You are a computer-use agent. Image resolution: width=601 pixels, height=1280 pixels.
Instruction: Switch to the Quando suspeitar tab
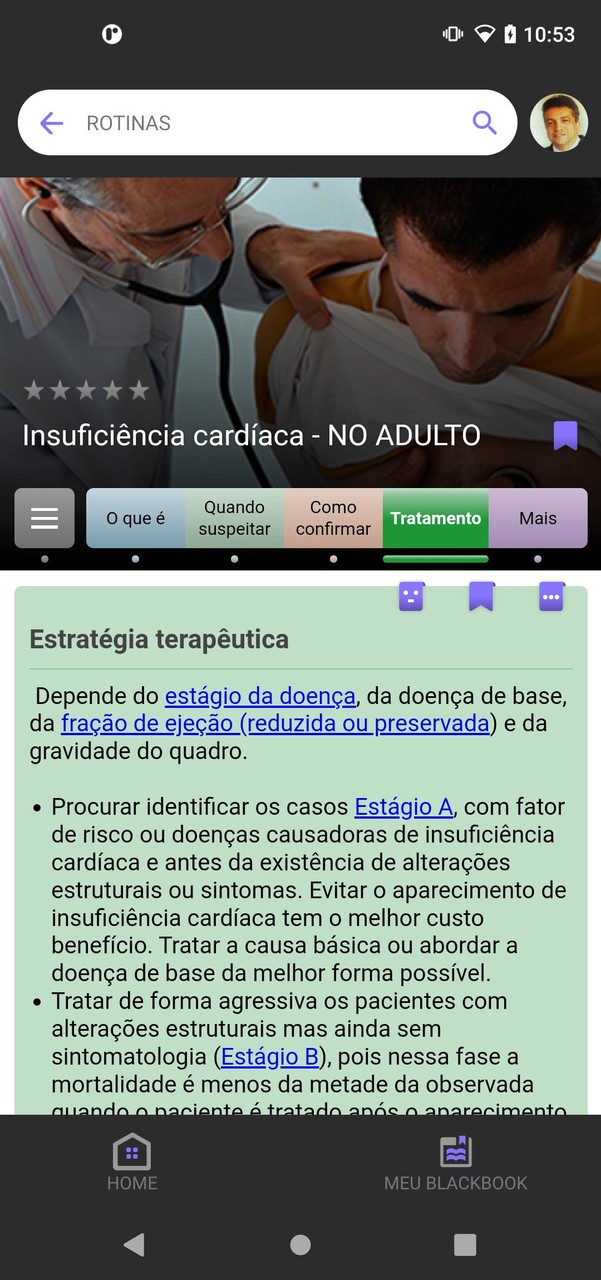234,518
